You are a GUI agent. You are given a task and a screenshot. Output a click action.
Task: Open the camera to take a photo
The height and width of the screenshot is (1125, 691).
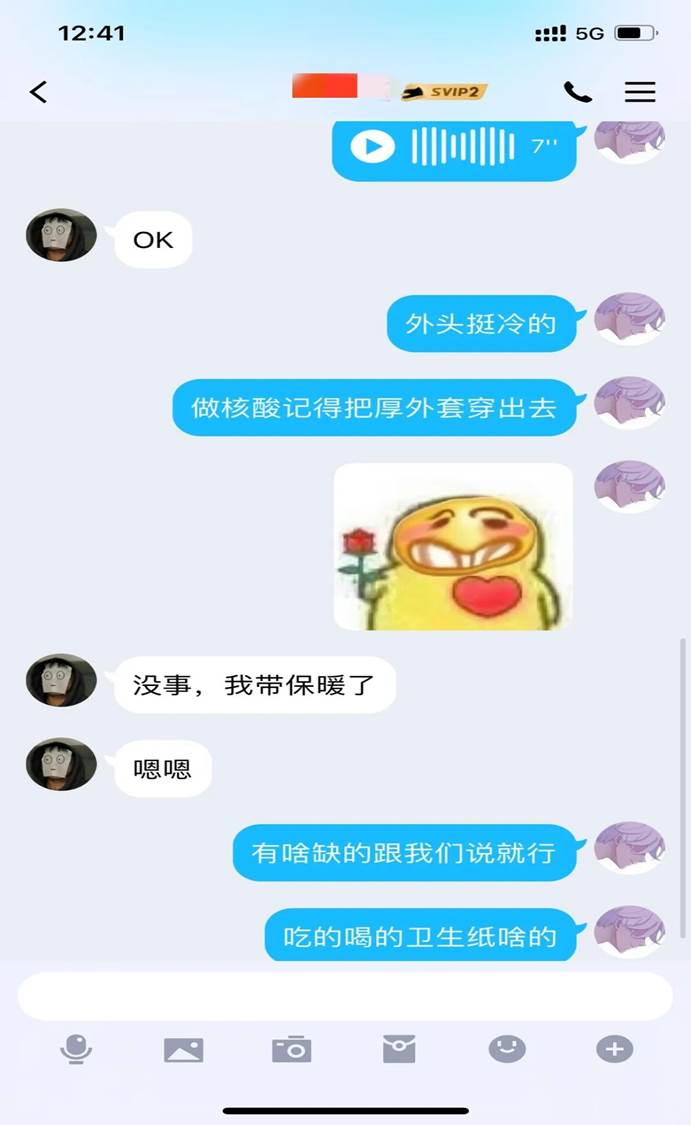[292, 1049]
